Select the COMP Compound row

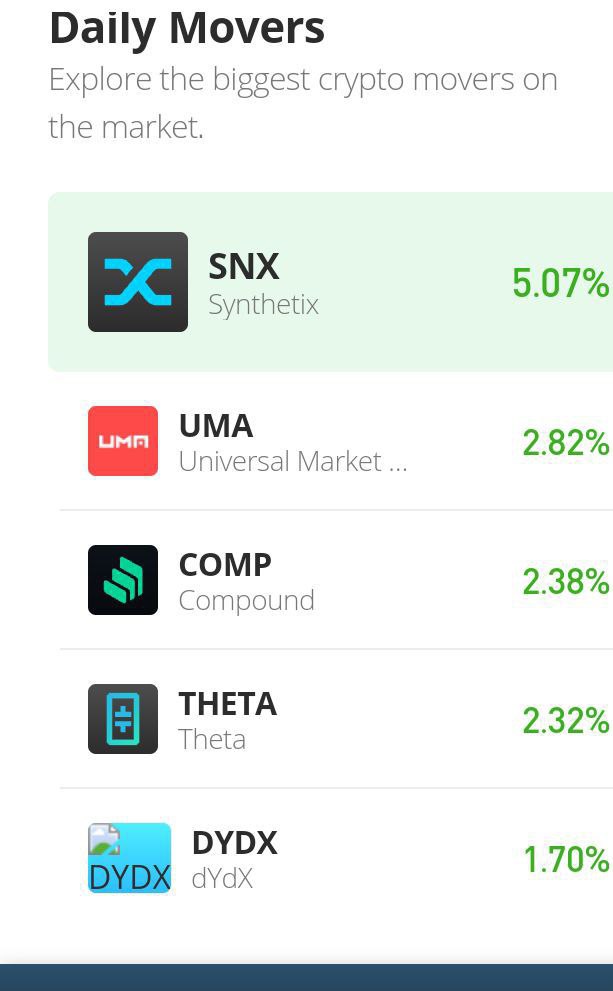tap(336, 580)
